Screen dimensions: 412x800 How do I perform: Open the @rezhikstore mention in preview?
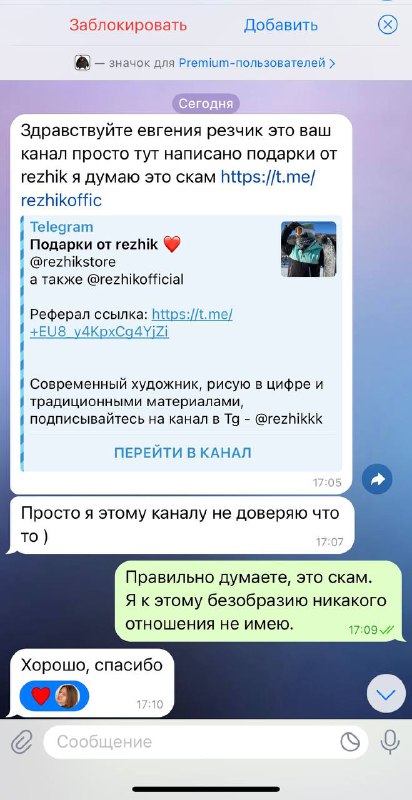click(x=73, y=262)
